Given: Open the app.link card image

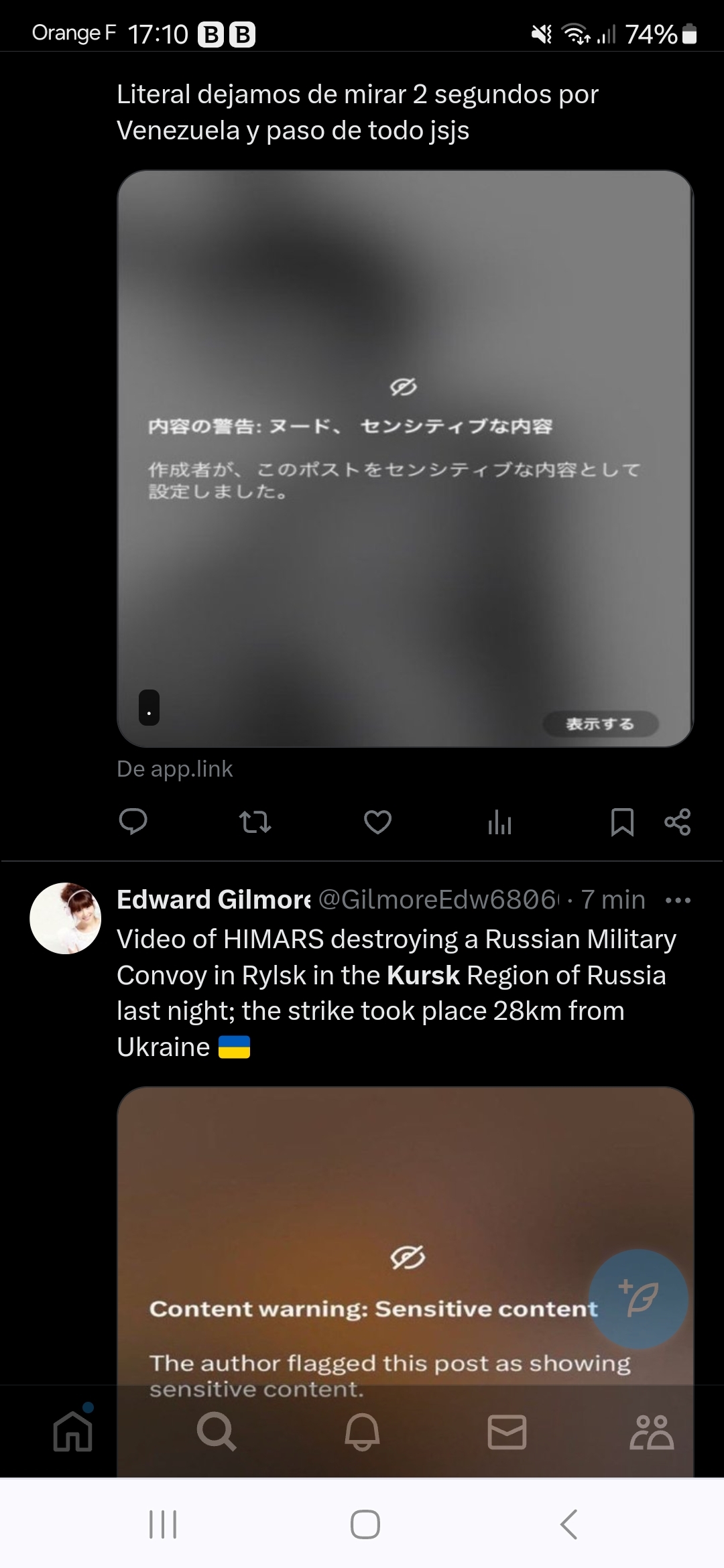Looking at the screenshot, I should (x=405, y=458).
